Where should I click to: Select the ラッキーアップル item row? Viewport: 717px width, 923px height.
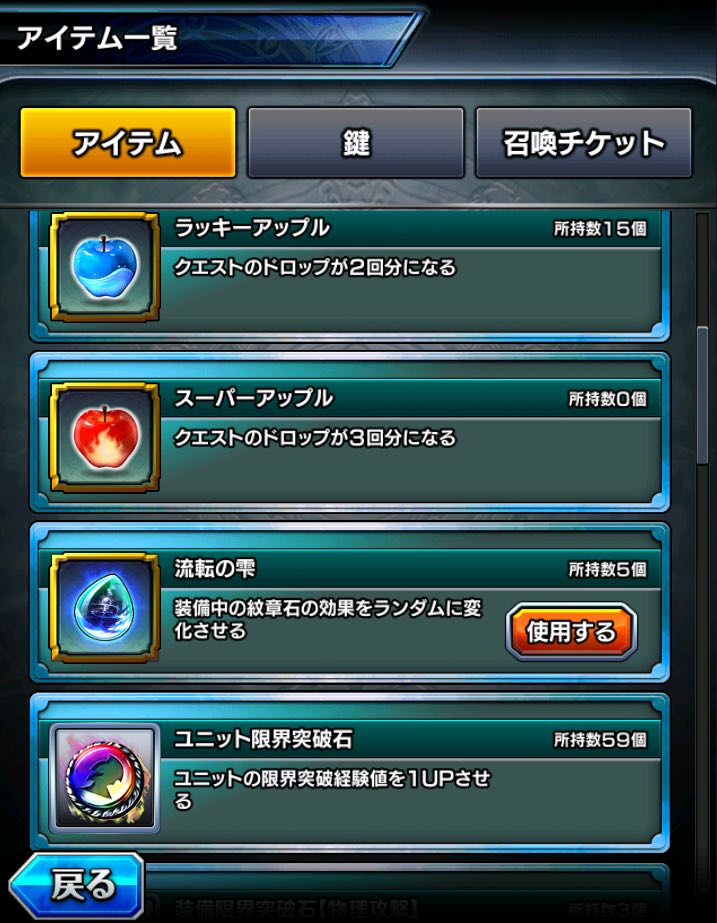350,270
